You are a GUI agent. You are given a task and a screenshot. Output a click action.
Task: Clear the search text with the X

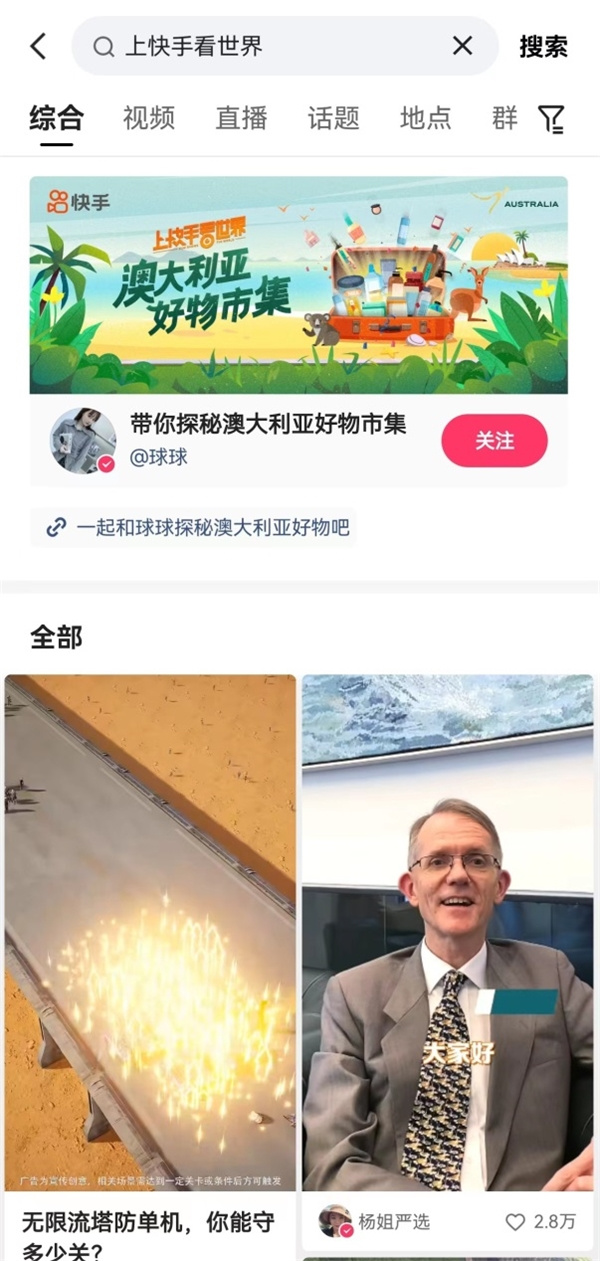point(462,46)
